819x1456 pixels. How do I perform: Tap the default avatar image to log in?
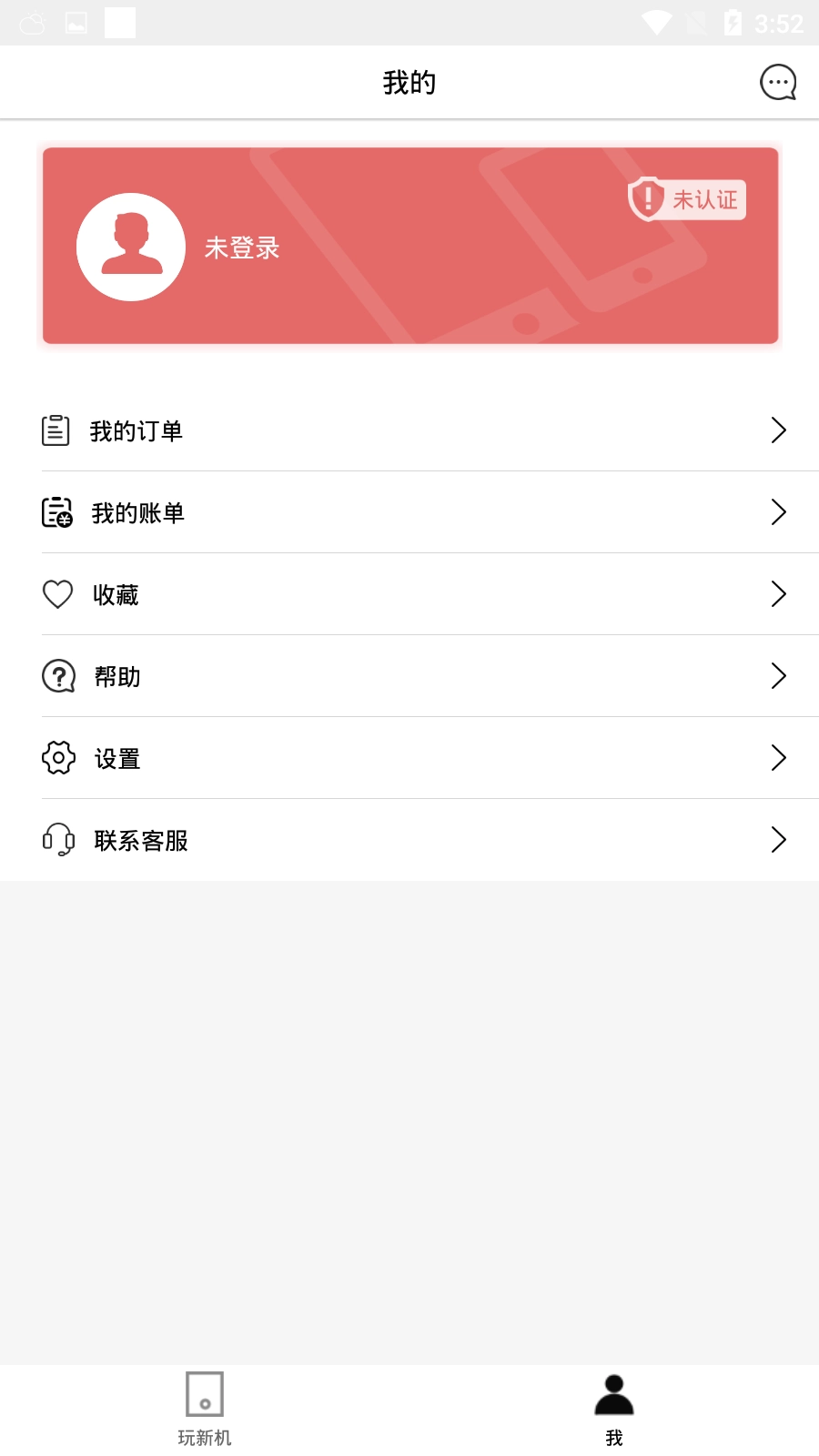pos(131,247)
